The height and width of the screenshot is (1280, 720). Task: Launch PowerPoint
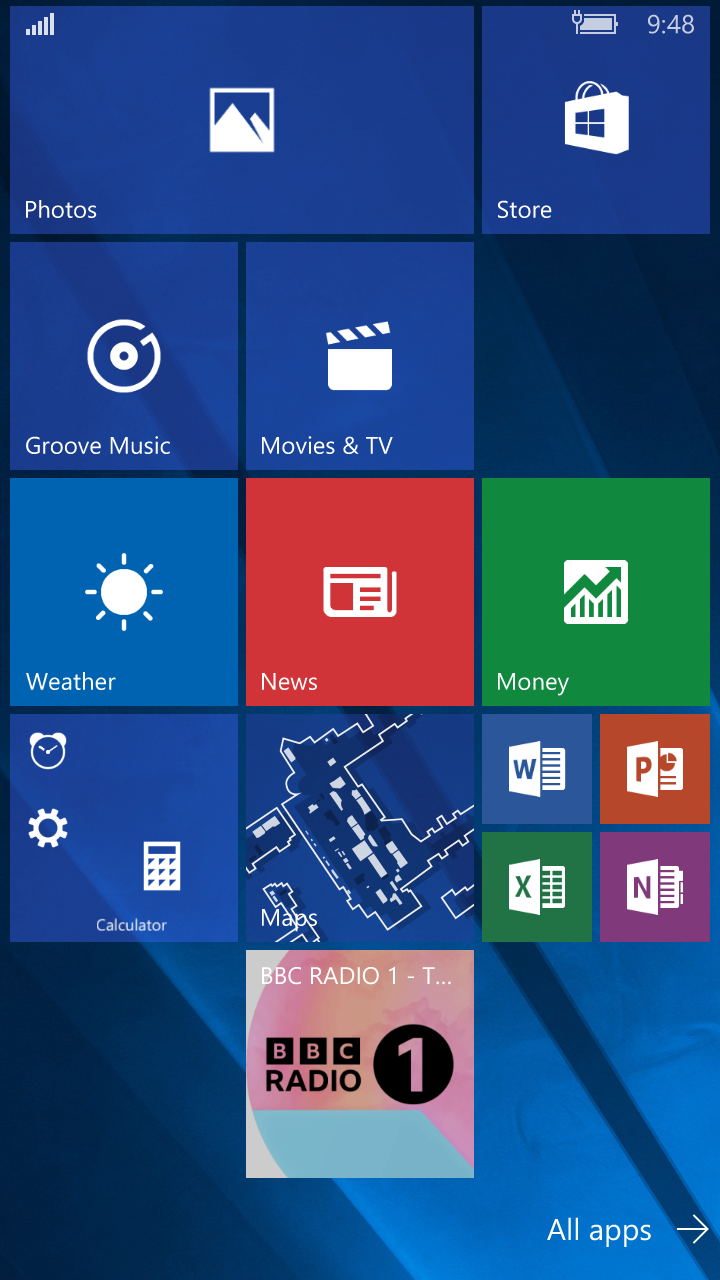[x=655, y=769]
